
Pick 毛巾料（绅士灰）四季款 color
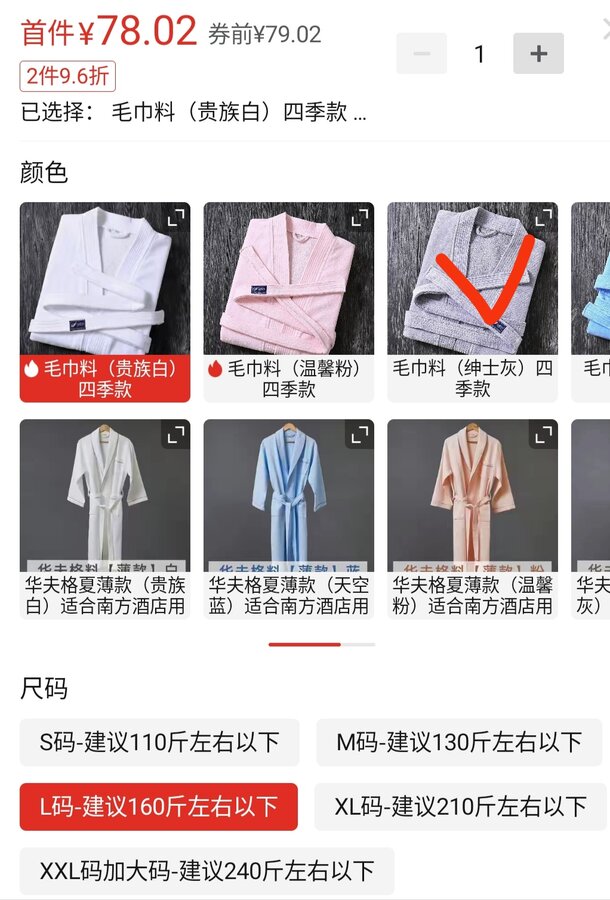pyautogui.click(x=472, y=300)
